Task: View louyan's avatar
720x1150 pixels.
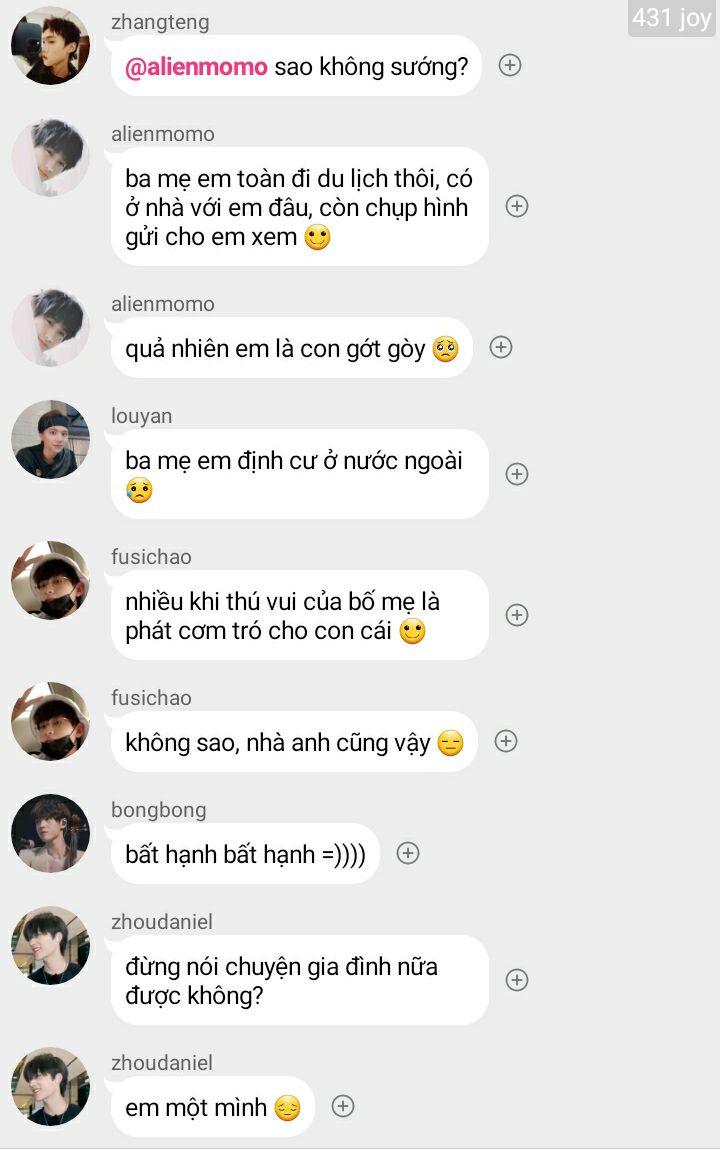Action: tap(50, 440)
